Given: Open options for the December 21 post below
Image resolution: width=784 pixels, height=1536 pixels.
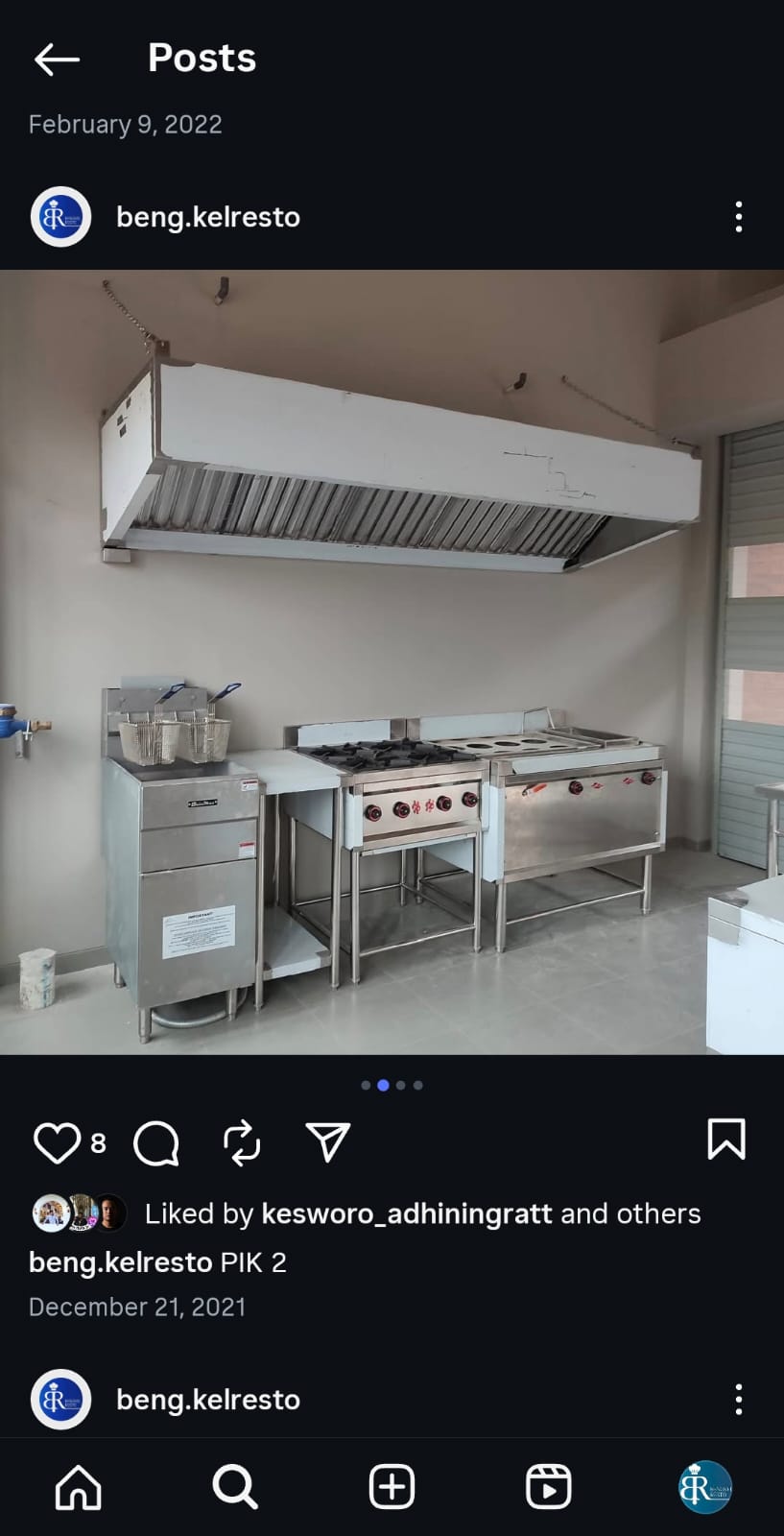Looking at the screenshot, I should [738, 1400].
